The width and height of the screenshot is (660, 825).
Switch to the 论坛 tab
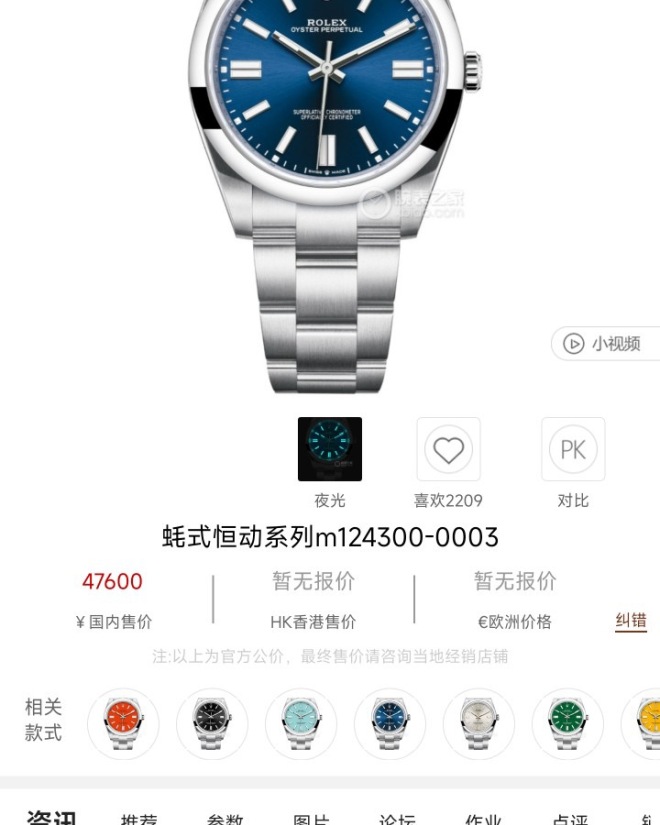point(397,819)
